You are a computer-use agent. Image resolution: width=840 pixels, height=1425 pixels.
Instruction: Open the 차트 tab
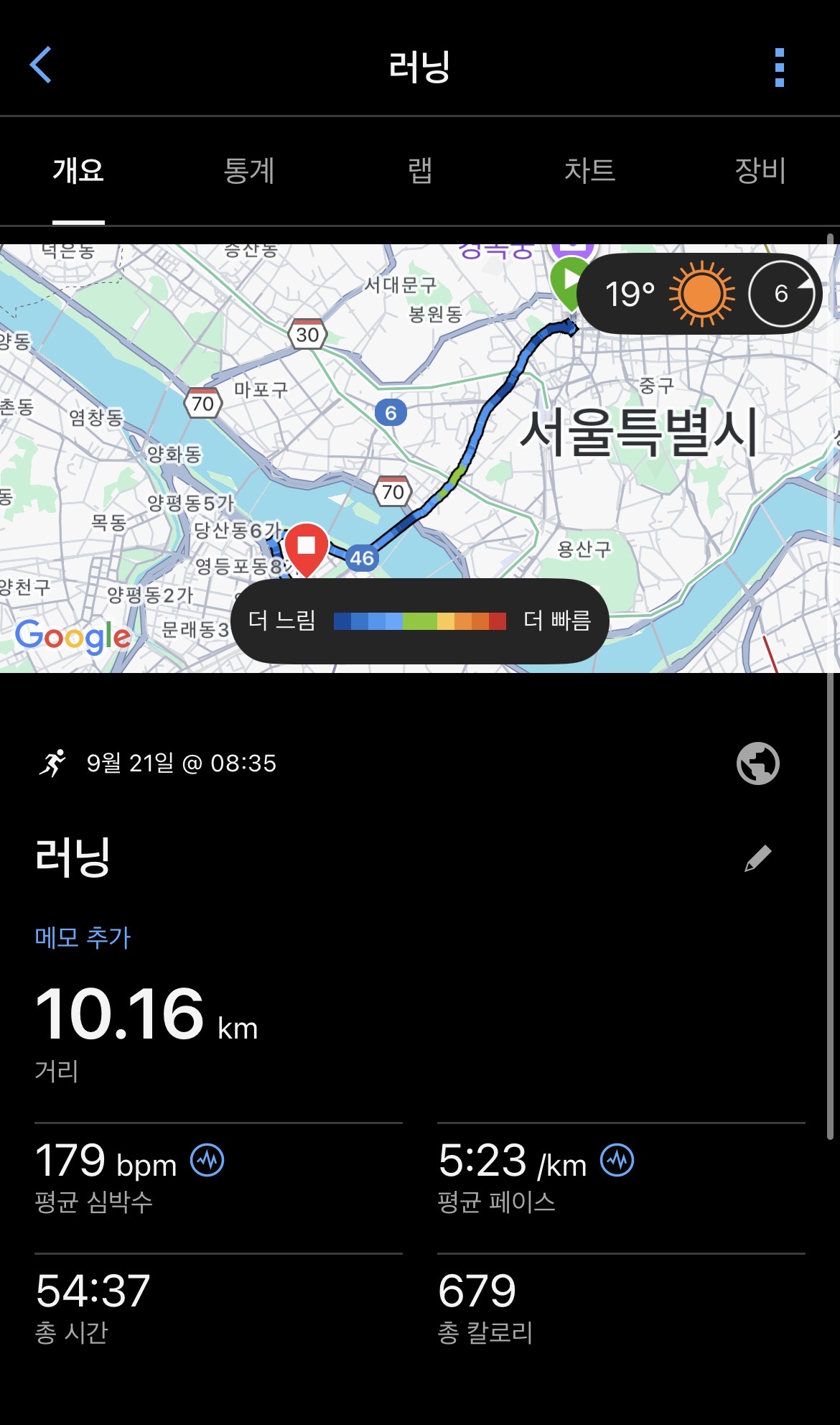(589, 171)
